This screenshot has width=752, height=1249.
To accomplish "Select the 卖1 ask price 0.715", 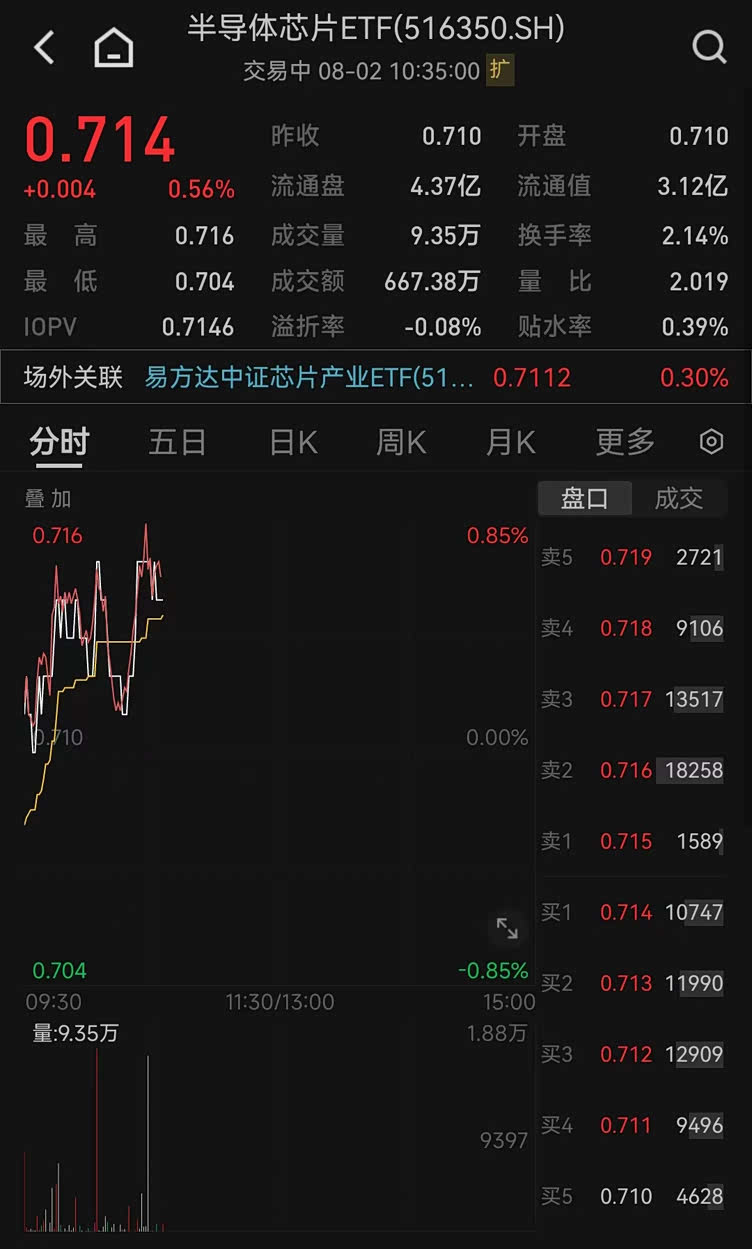I will click(627, 841).
